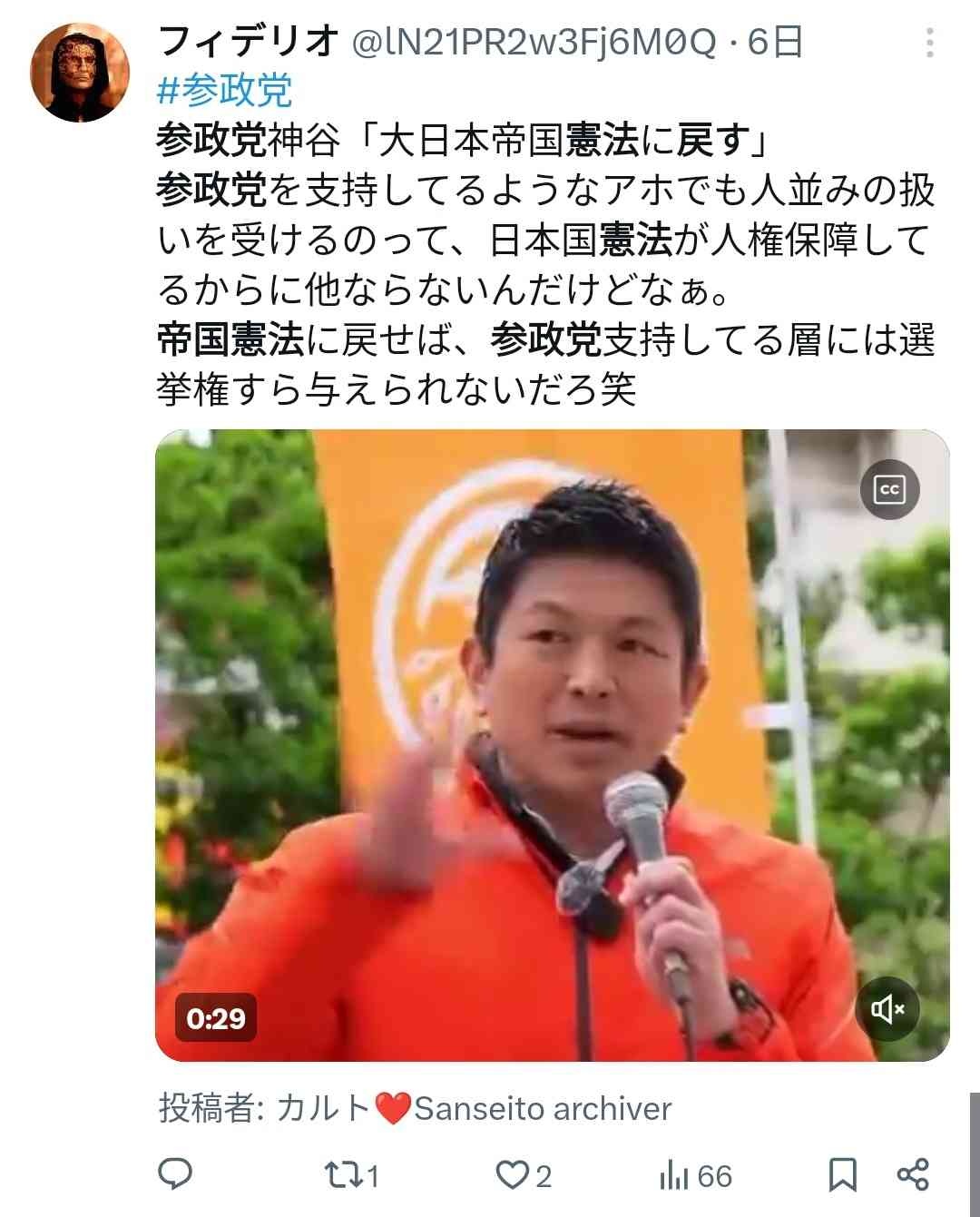
Task: Share this post
Action: (x=913, y=1174)
